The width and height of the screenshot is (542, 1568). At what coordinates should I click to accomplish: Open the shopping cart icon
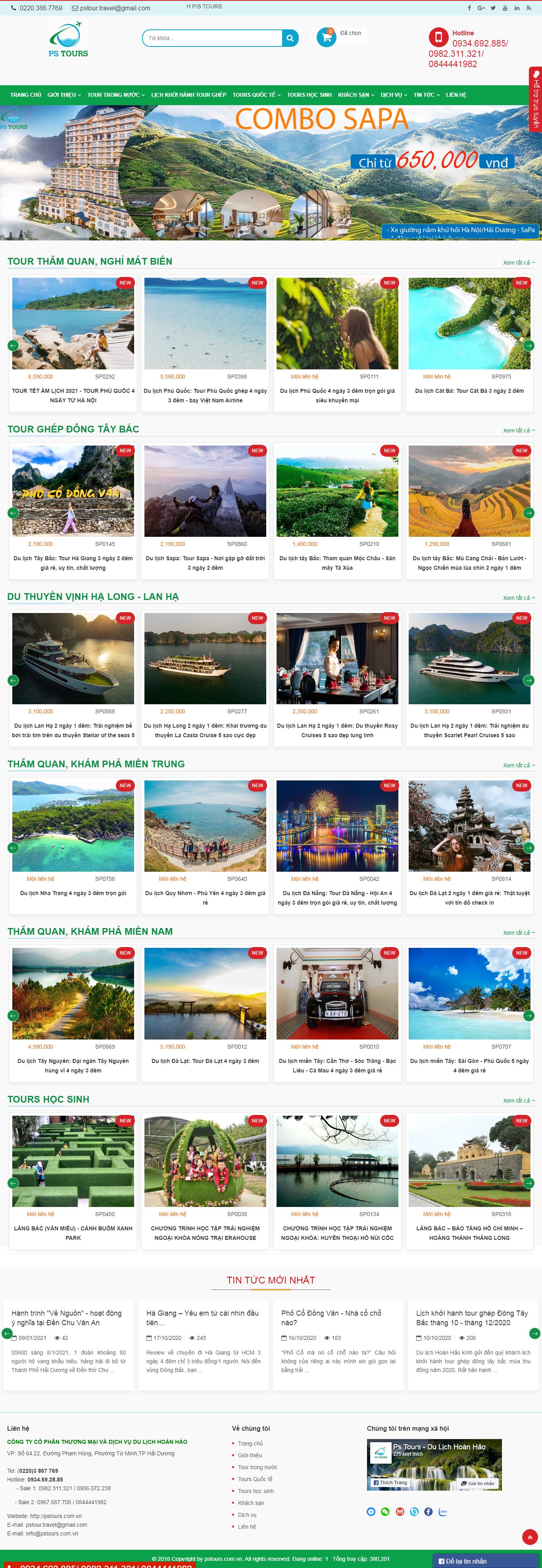point(327,38)
